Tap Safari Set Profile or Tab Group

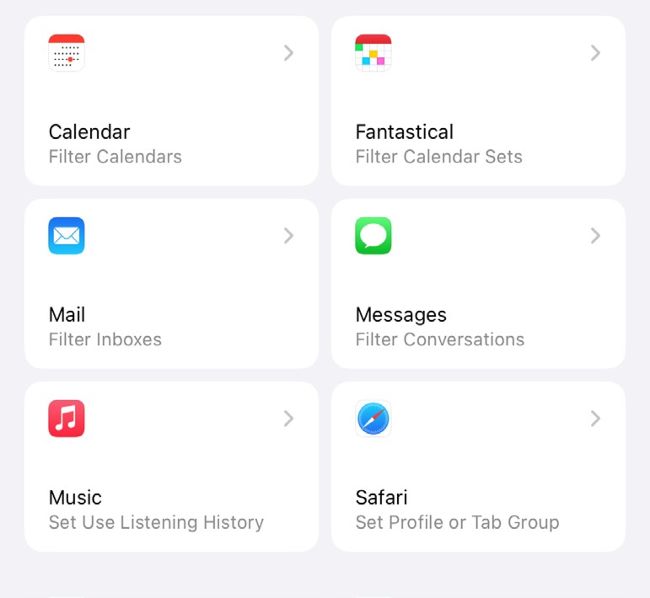click(x=478, y=466)
